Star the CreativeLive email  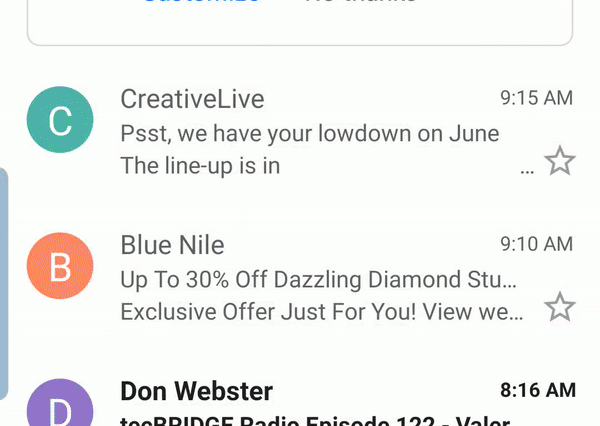coord(560,161)
